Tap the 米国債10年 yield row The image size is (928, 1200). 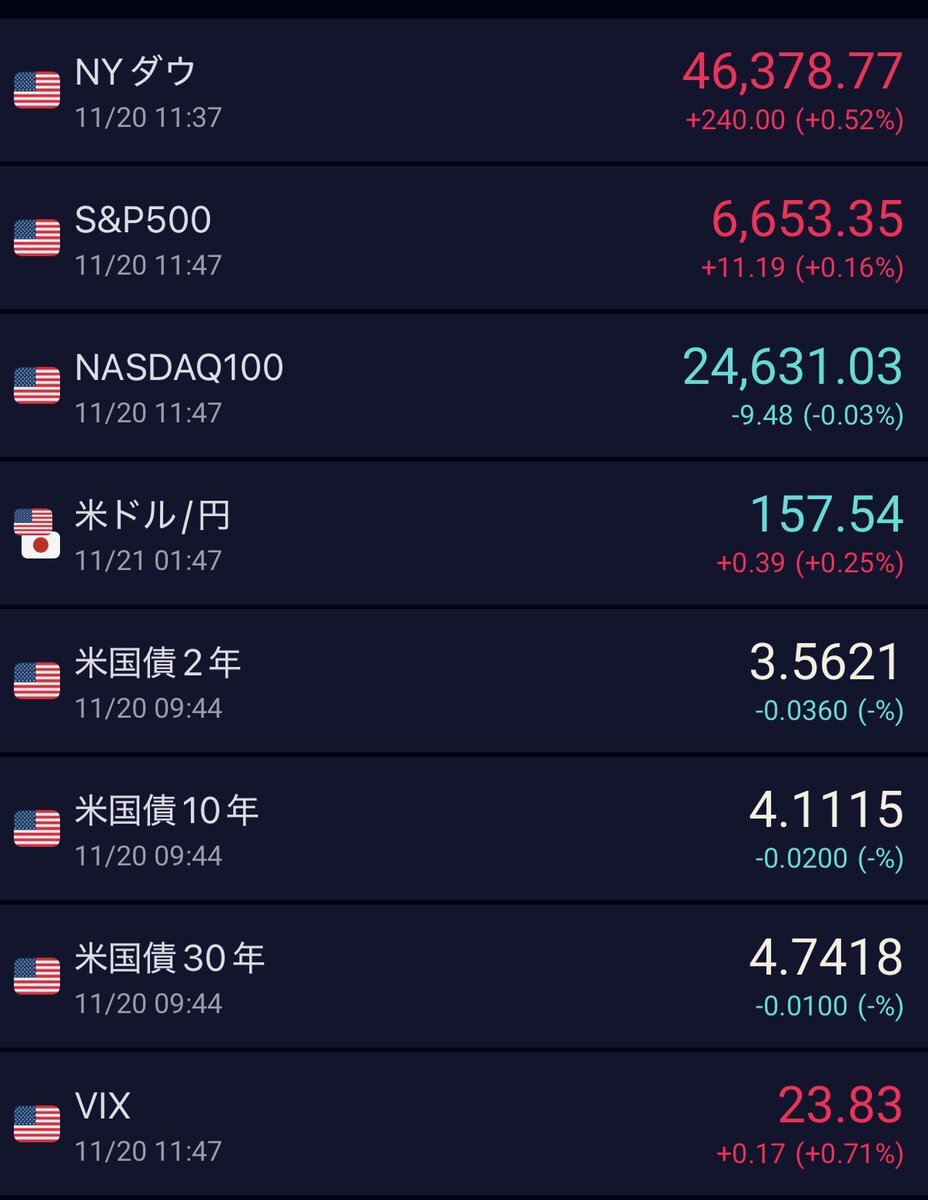[x=464, y=827]
